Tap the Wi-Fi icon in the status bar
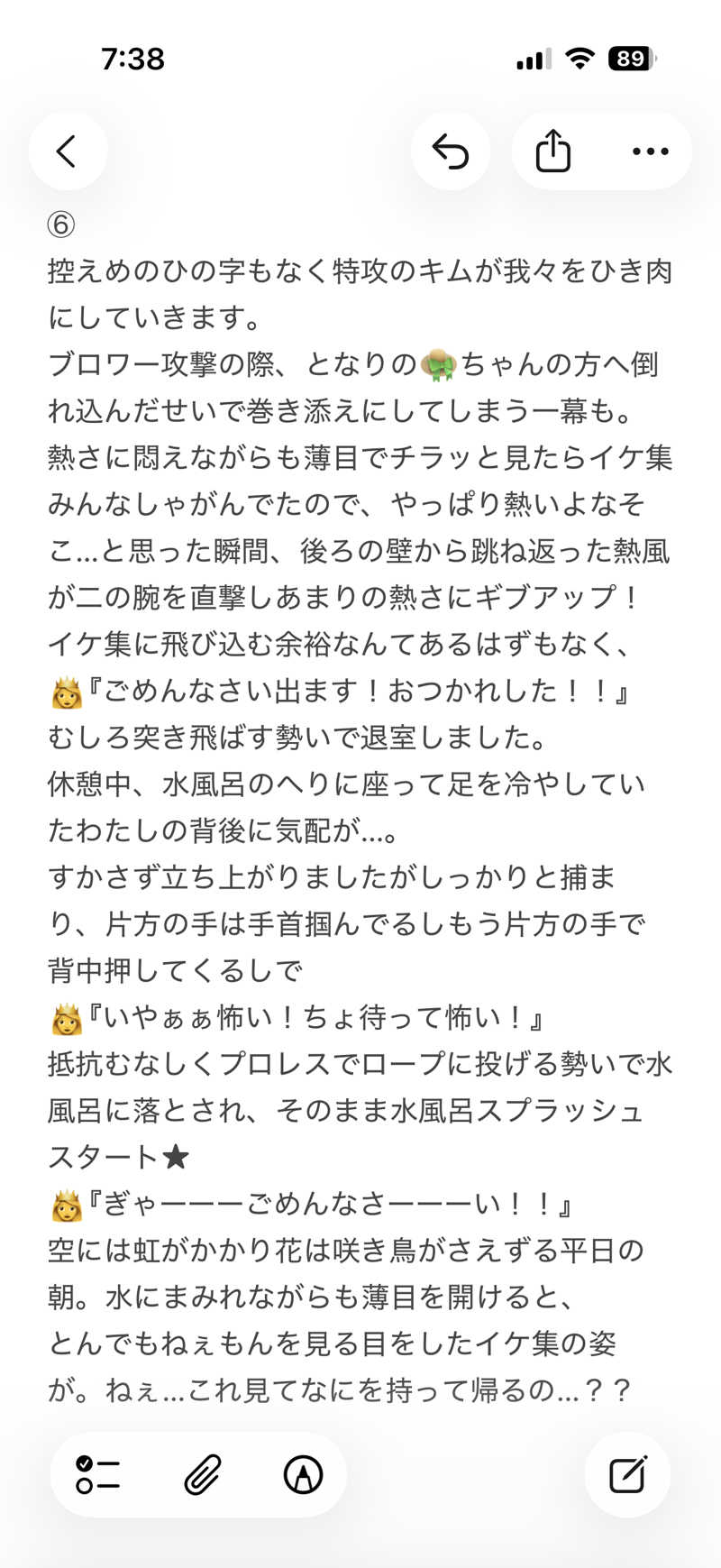 pos(580,58)
